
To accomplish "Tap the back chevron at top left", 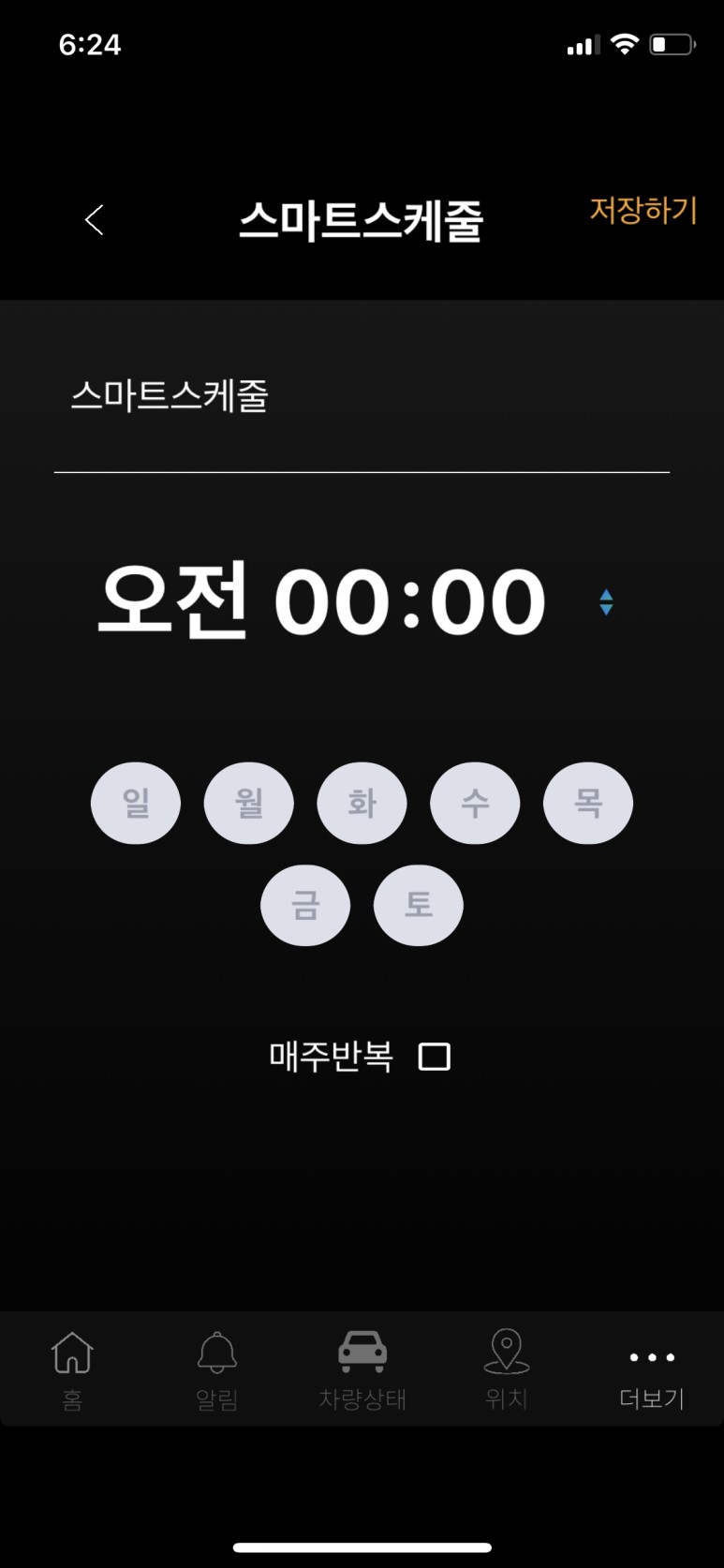I will pos(93,219).
